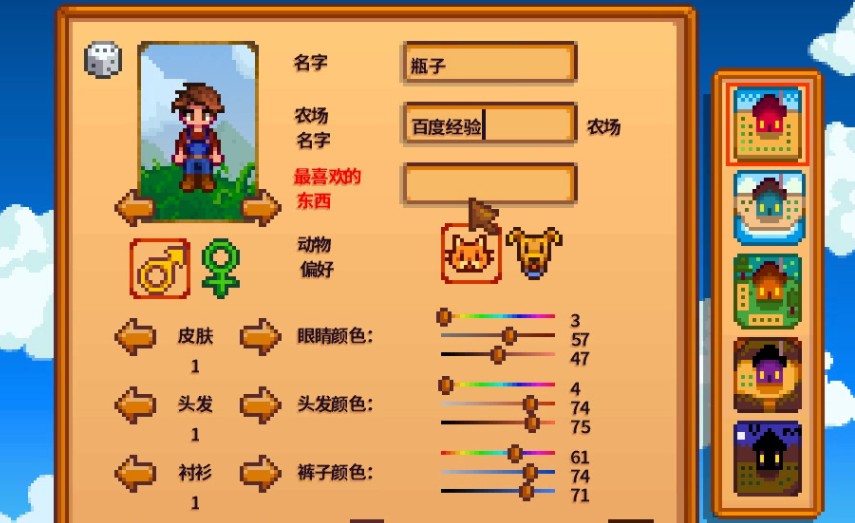The width and height of the screenshot is (855, 523).
Task: Pick the standard farm layout with red house
Action: (768, 124)
